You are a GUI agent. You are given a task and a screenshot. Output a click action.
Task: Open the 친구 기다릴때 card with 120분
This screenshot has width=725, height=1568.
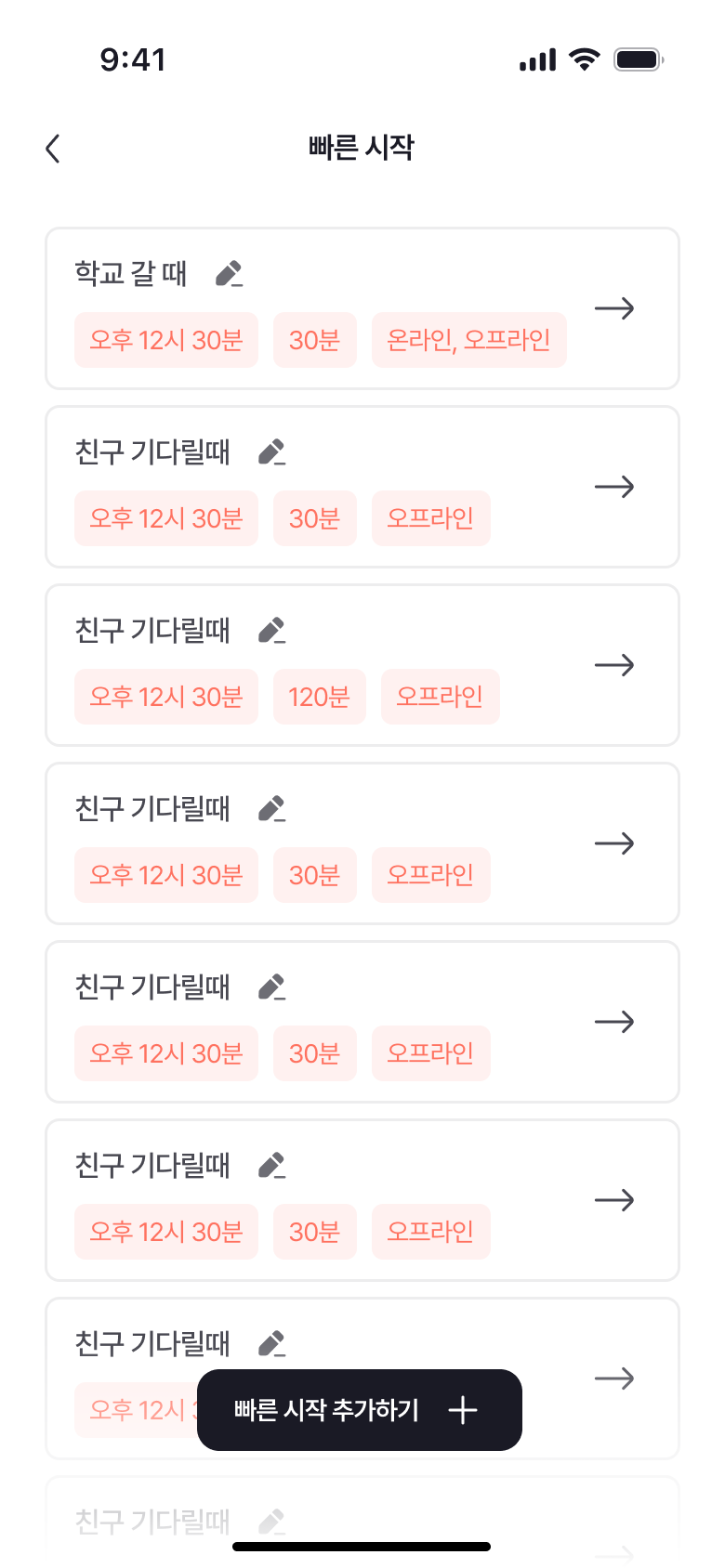click(x=614, y=665)
